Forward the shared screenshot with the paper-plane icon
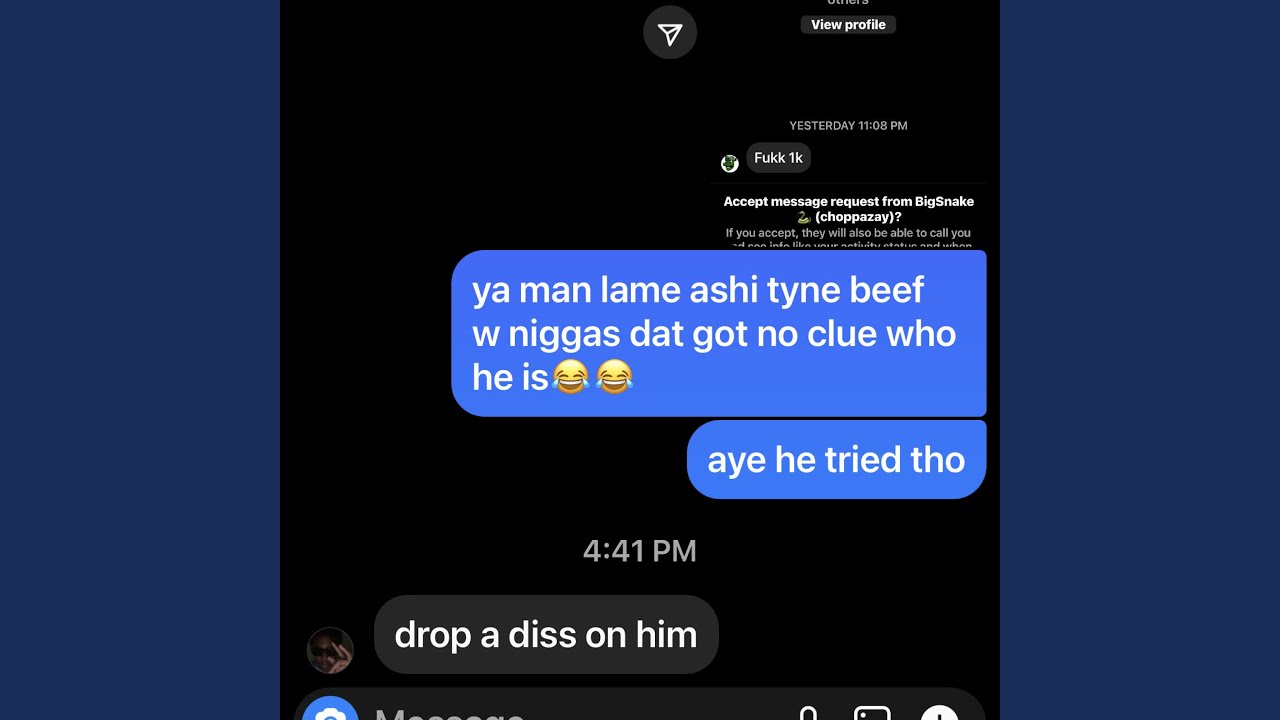Screen dimensions: 1280x720 click(670, 33)
